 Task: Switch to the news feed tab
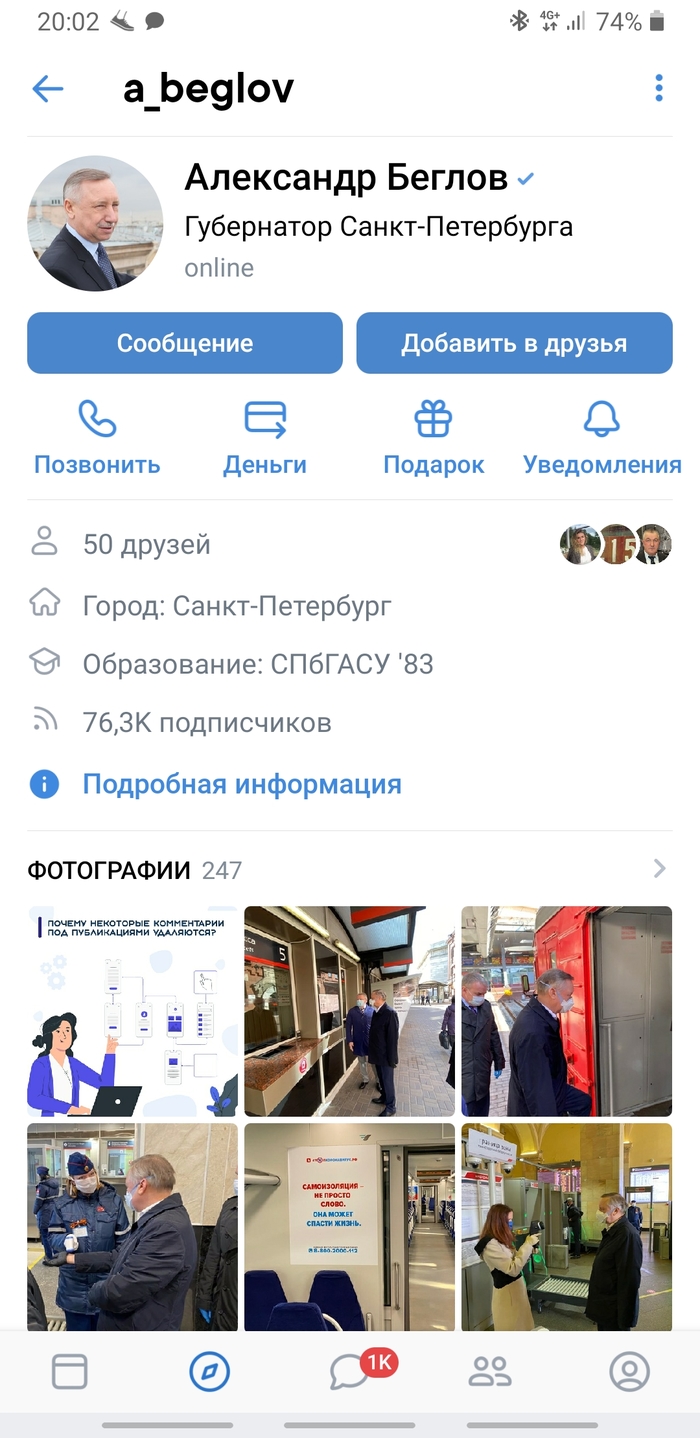[70, 1372]
